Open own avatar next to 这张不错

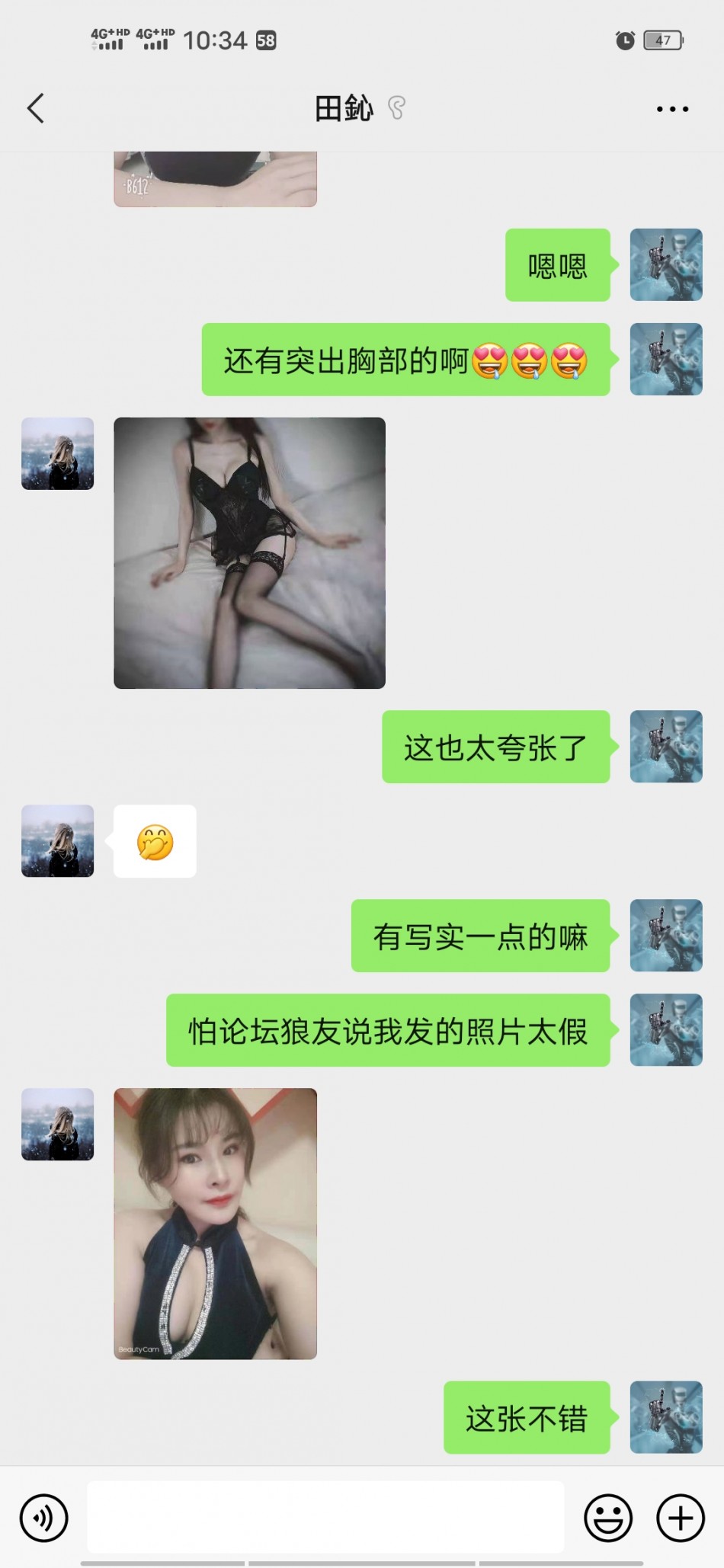point(665,1416)
